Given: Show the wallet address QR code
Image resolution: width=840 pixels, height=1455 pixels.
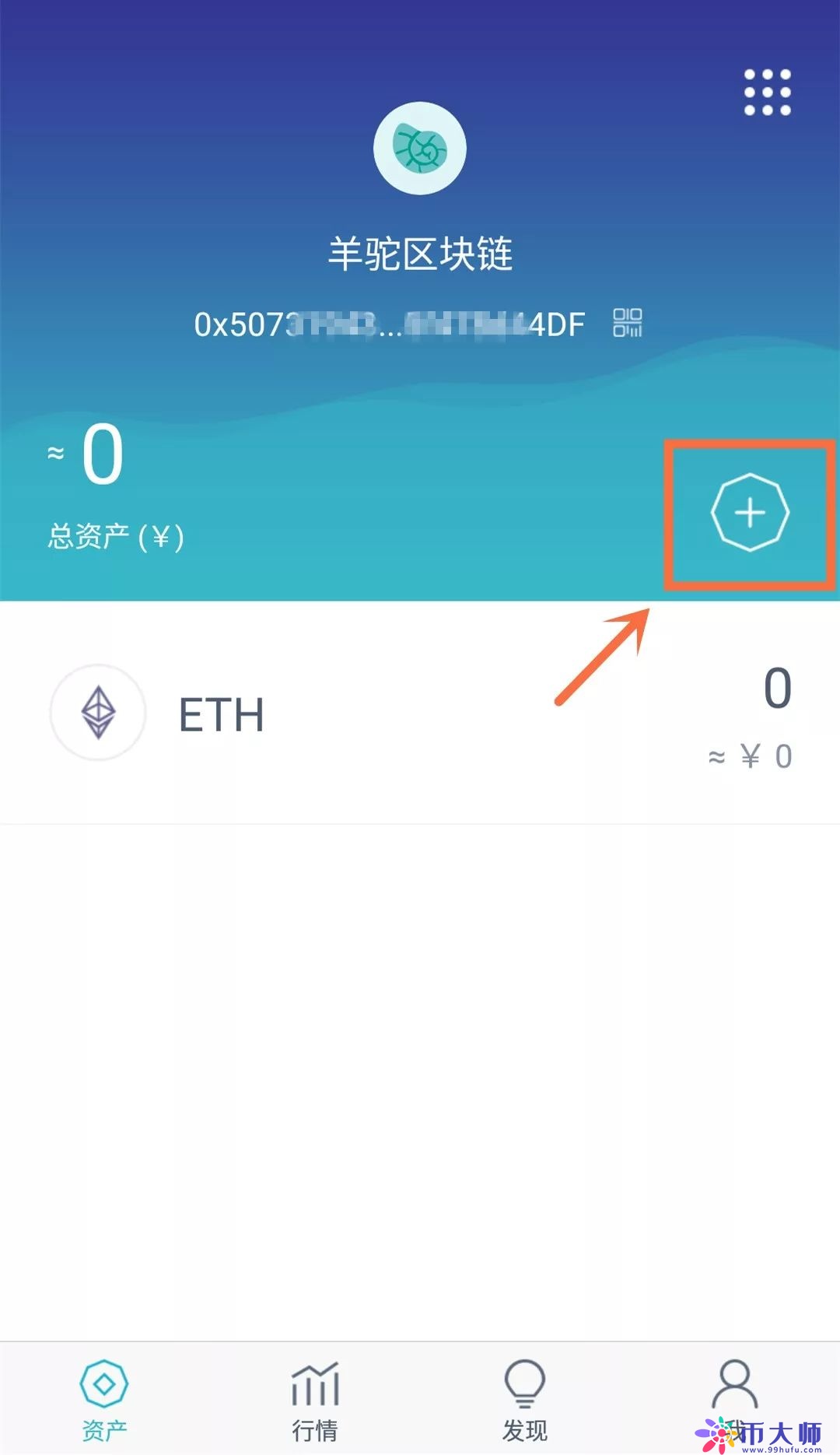Looking at the screenshot, I should [627, 322].
